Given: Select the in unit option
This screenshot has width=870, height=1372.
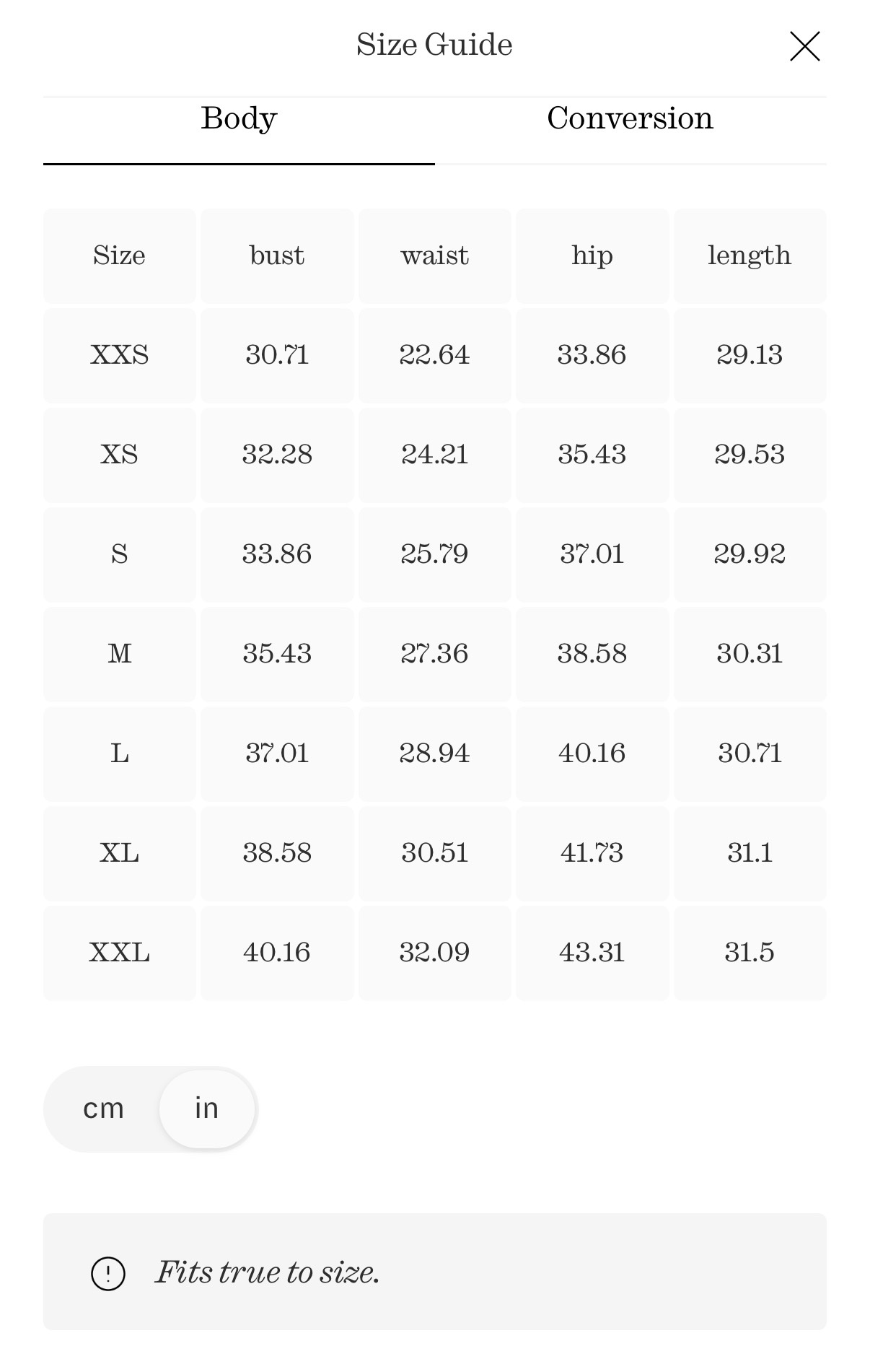Looking at the screenshot, I should click(x=207, y=1109).
